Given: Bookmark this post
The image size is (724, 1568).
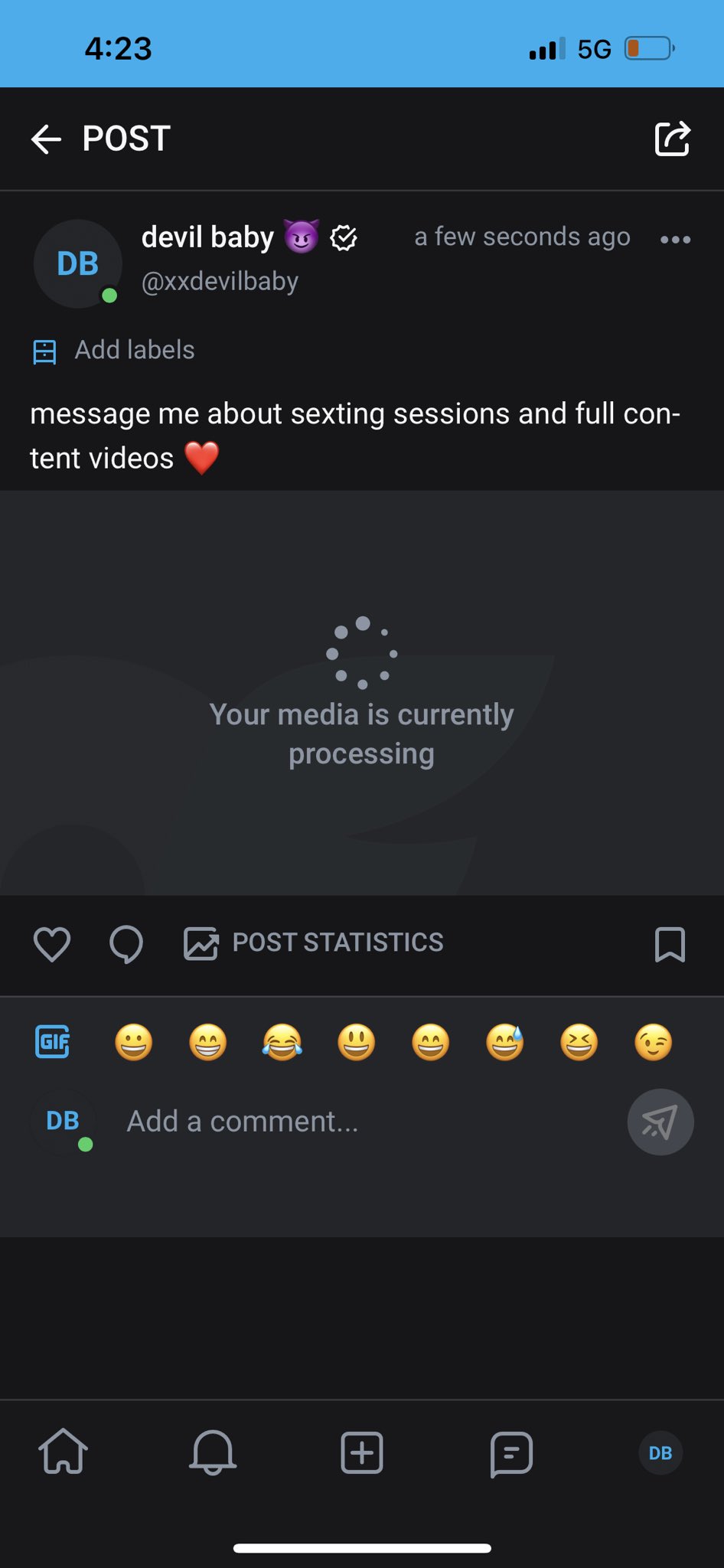Looking at the screenshot, I should click(670, 944).
